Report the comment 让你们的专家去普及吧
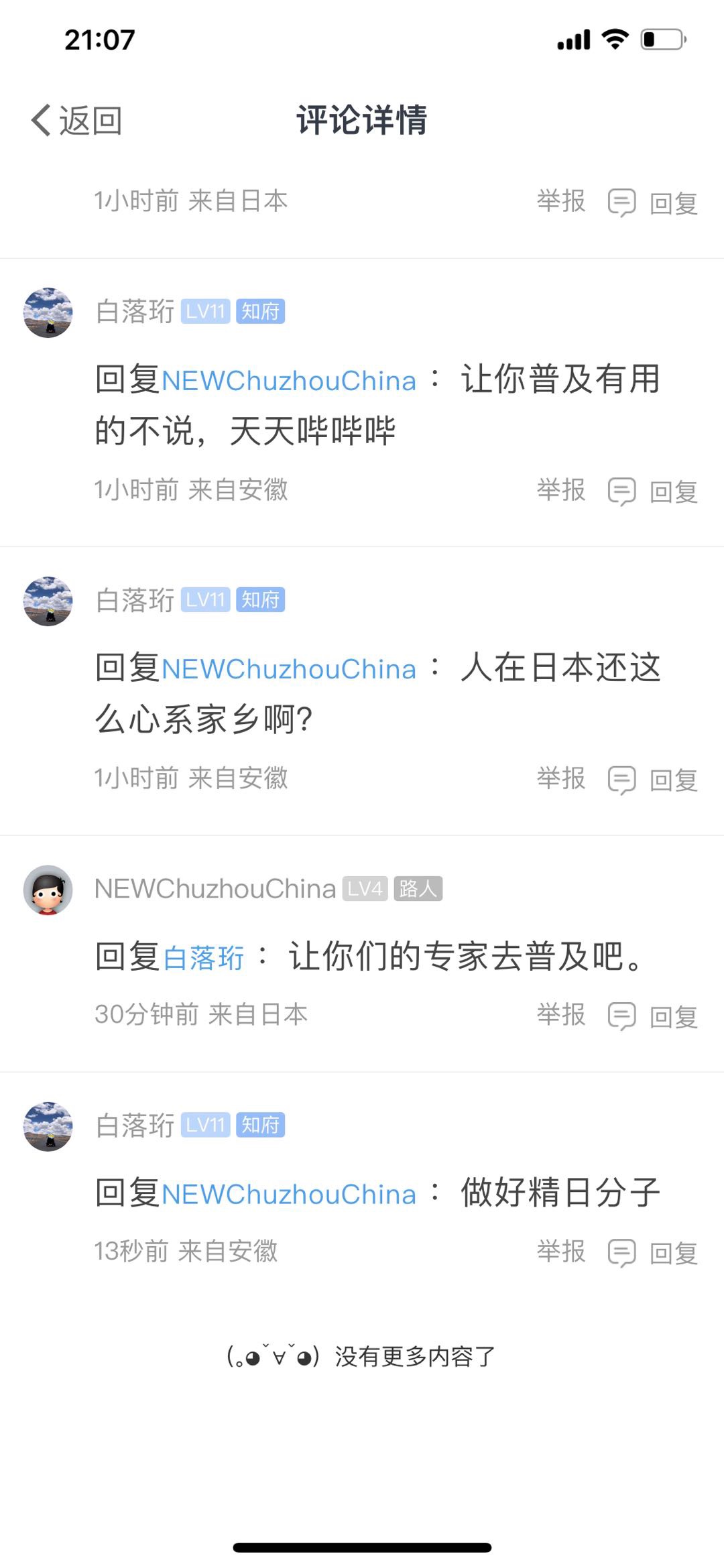 coord(561,1015)
